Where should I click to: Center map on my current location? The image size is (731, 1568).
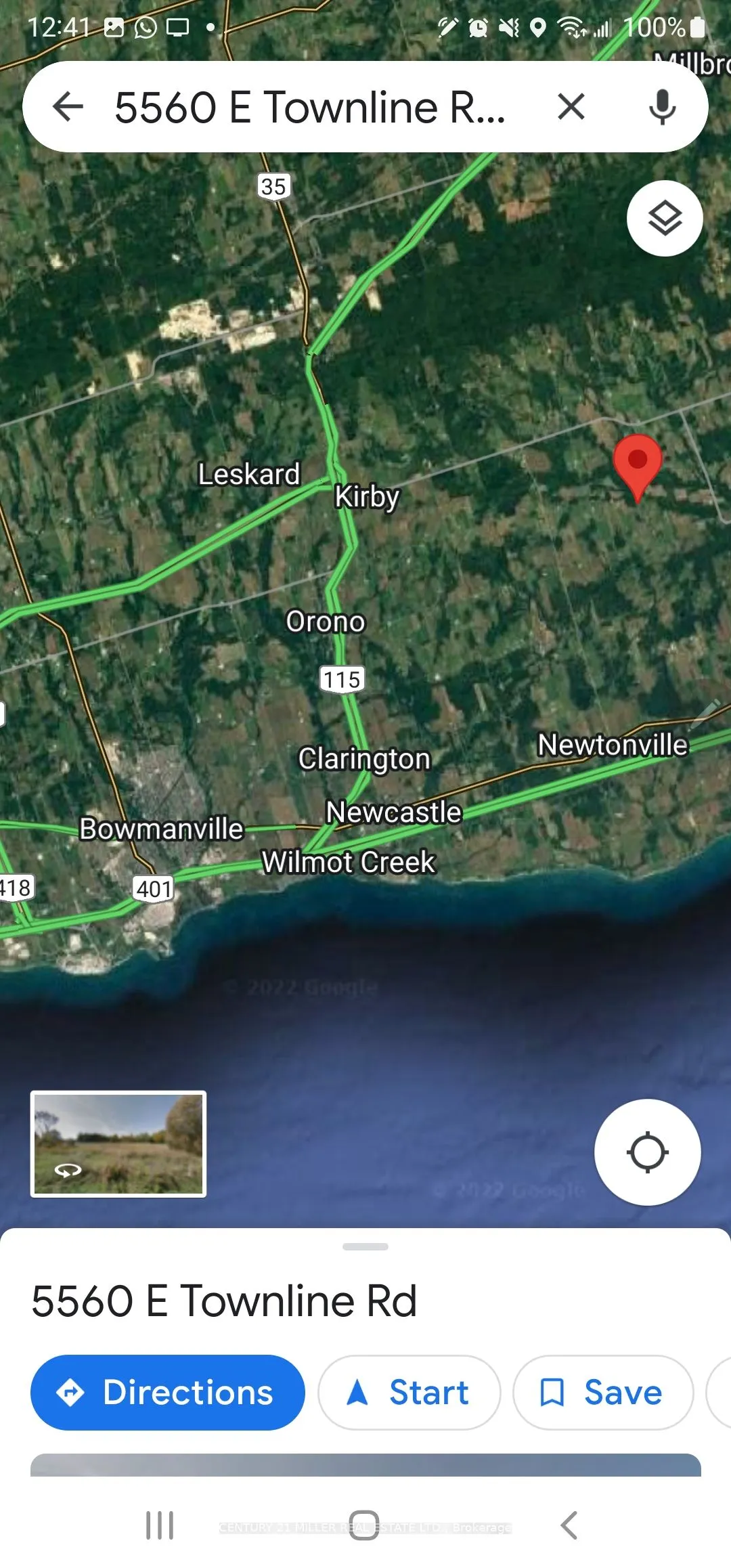tap(647, 1152)
